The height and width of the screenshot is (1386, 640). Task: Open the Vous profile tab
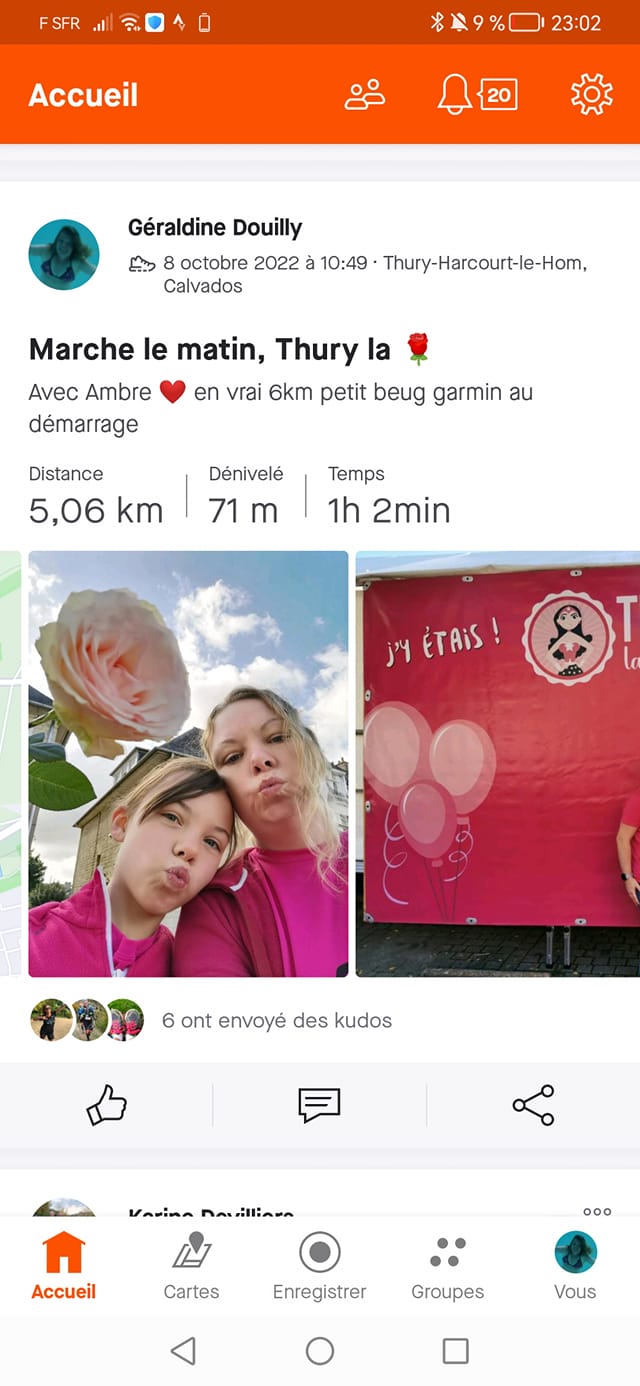coord(575,1266)
